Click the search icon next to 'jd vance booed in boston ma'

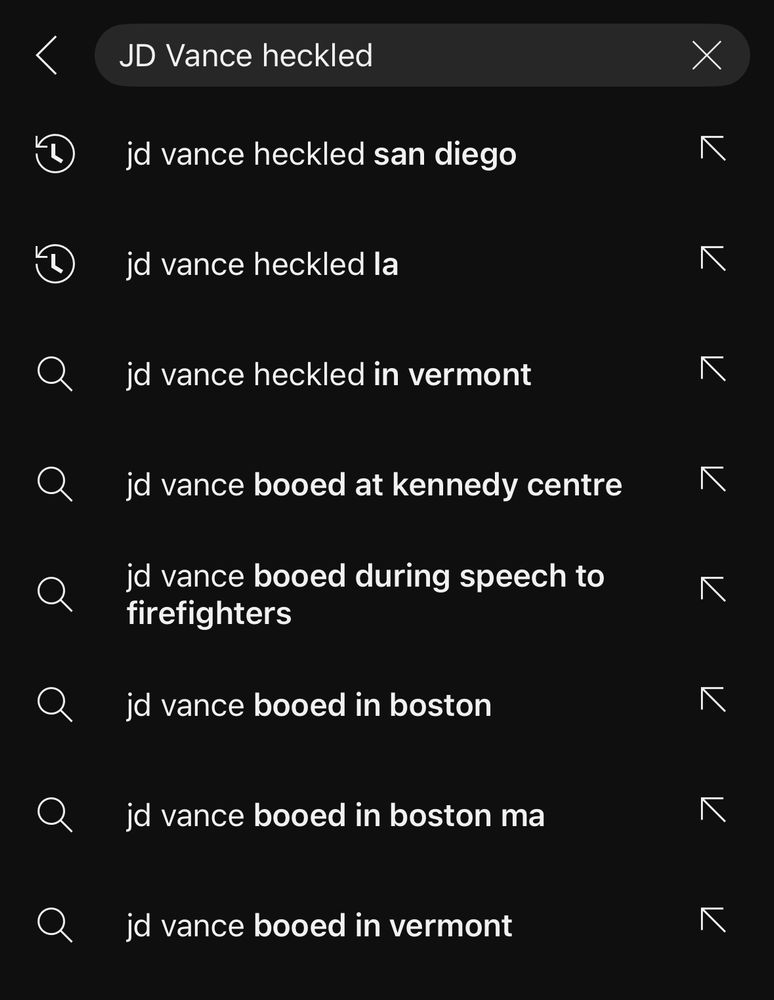pos(55,815)
